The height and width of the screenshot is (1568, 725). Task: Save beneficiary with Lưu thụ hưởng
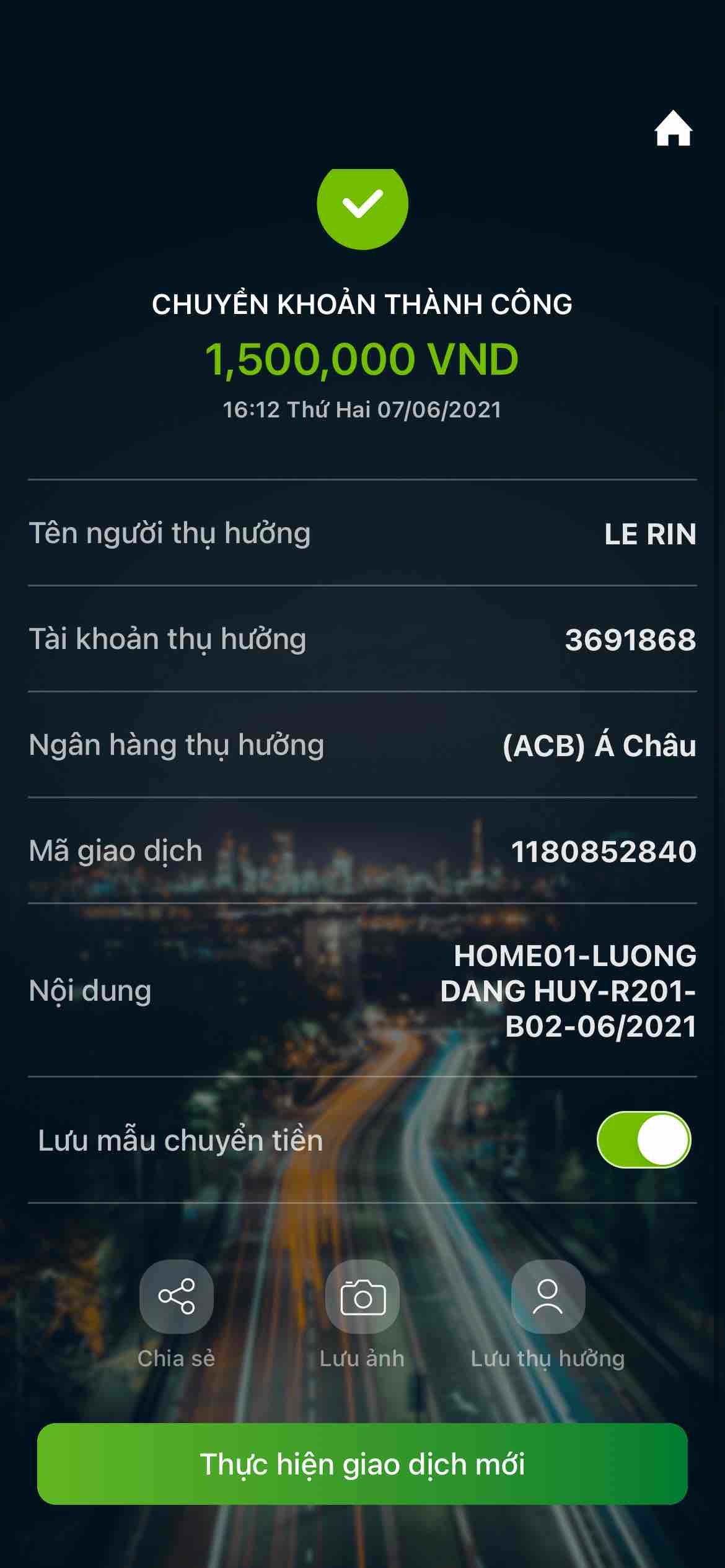(548, 1296)
